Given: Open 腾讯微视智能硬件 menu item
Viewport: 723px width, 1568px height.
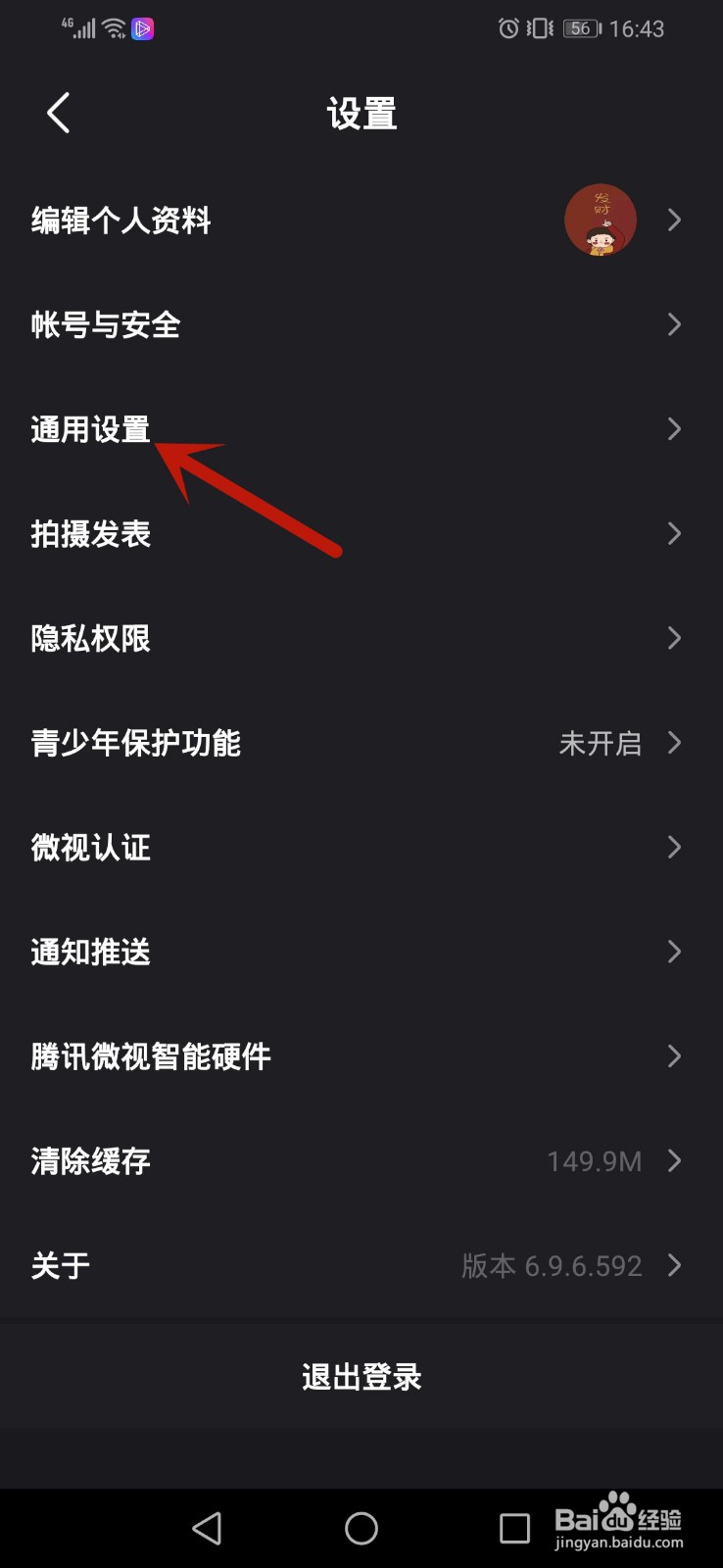Looking at the screenshot, I should (x=361, y=1056).
